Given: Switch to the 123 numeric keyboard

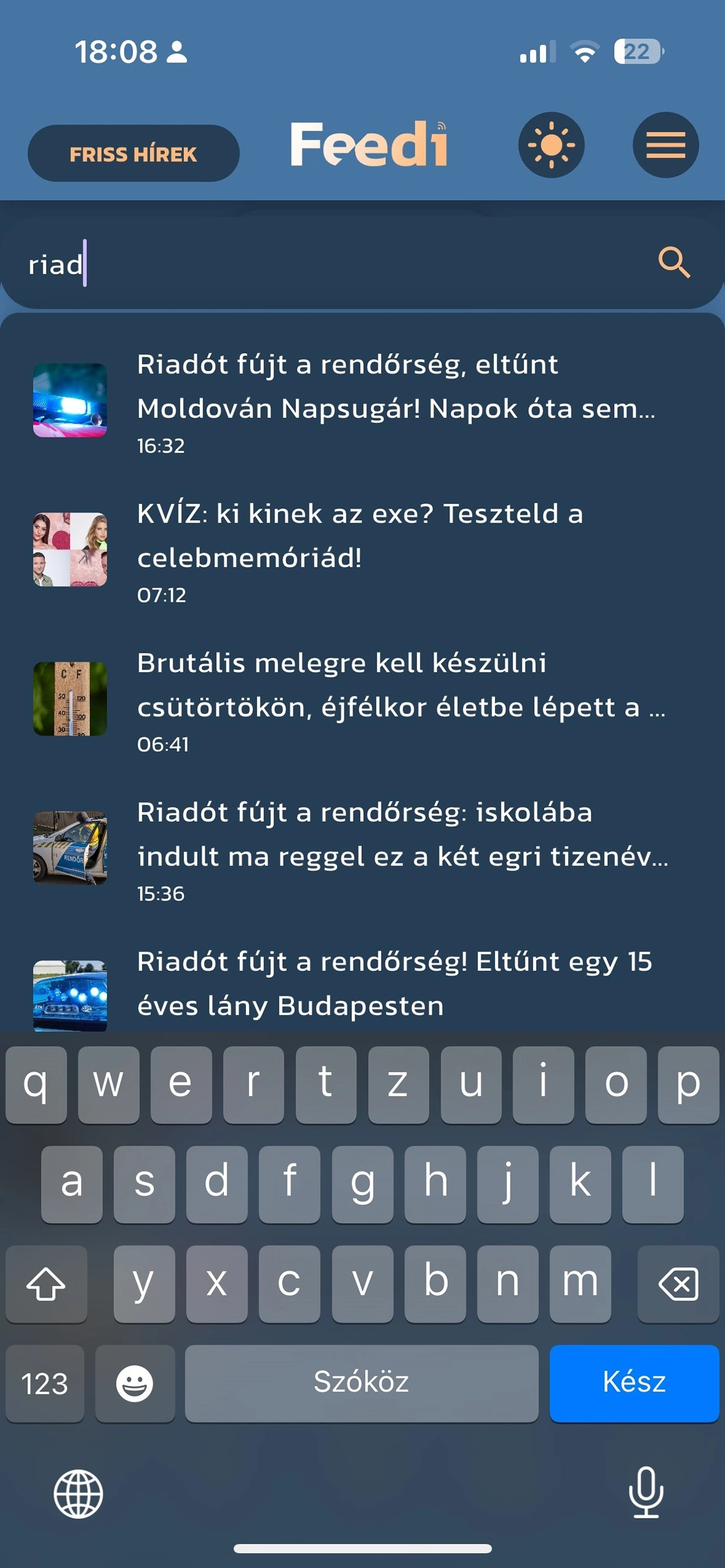Looking at the screenshot, I should pos(45,1383).
